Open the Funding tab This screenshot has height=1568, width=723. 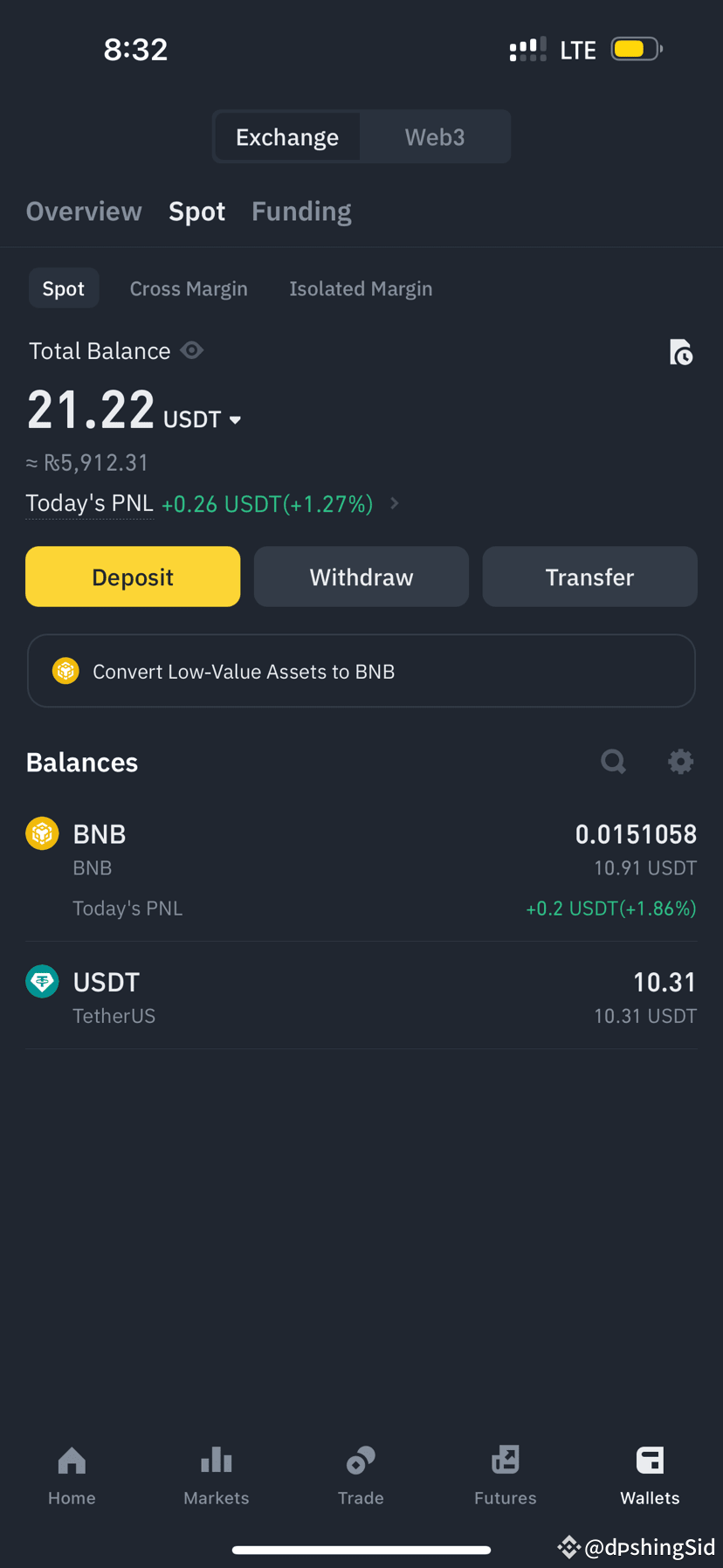coord(300,211)
